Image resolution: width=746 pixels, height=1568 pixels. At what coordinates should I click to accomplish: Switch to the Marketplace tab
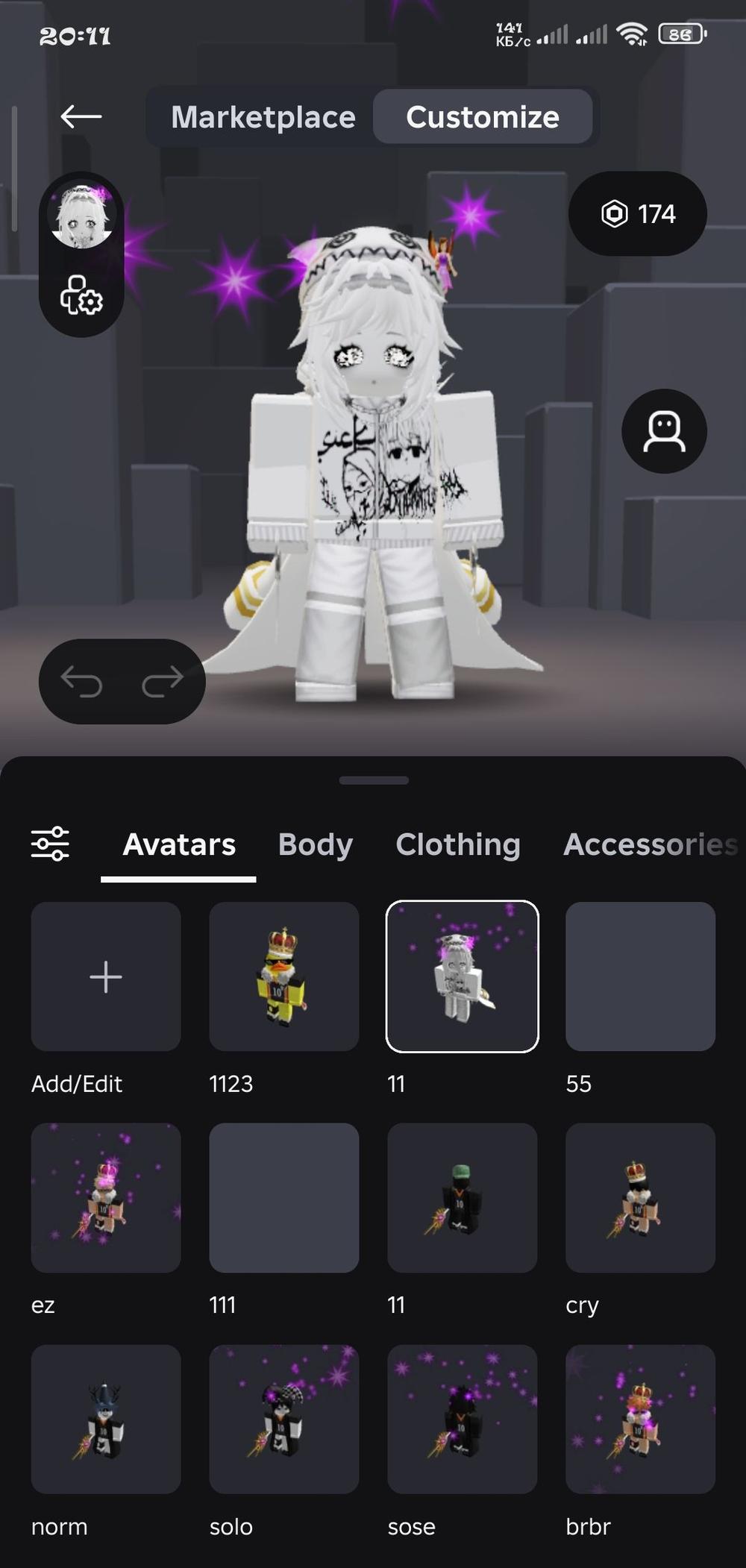263,117
